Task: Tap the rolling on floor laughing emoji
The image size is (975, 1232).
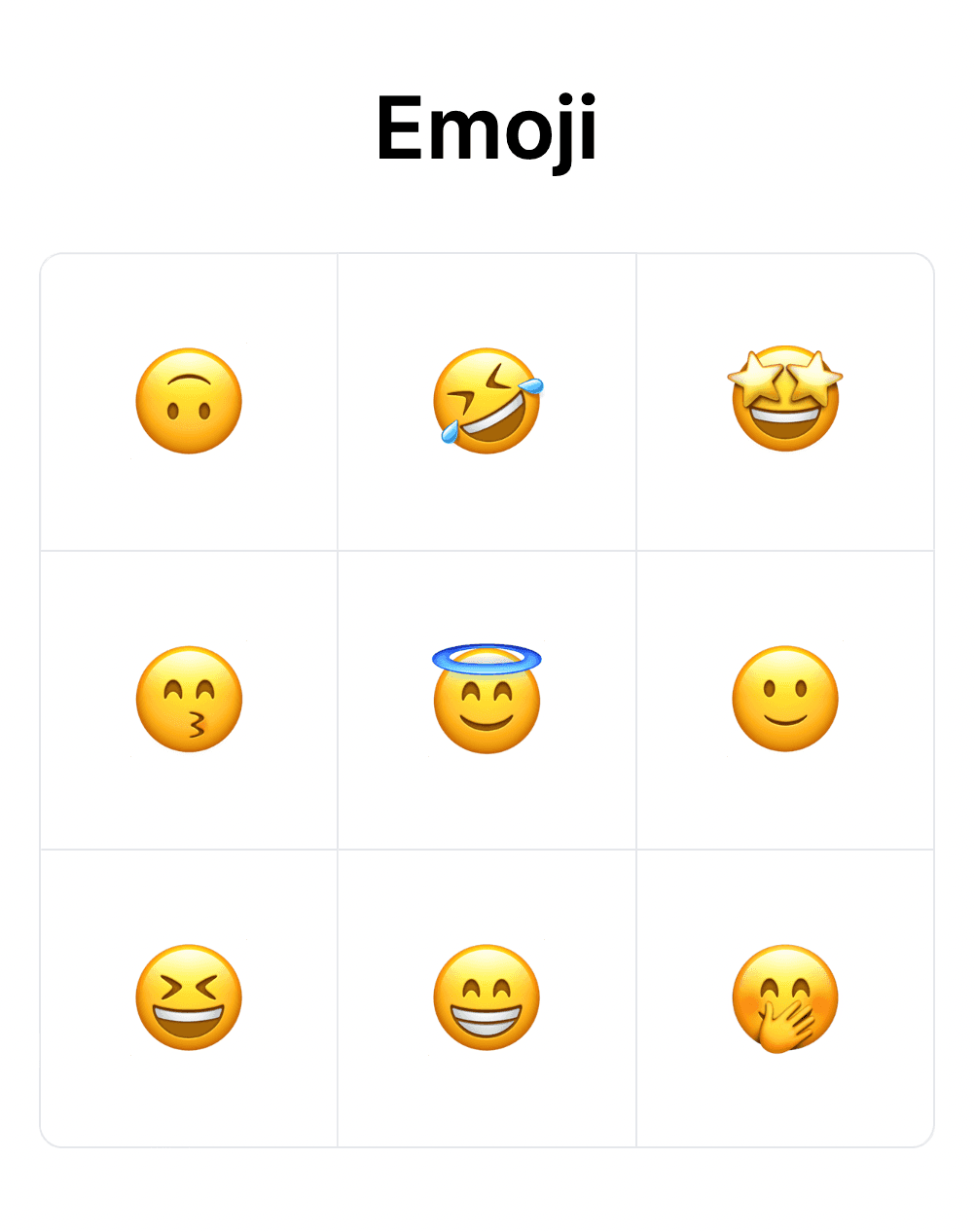Action: tap(487, 401)
